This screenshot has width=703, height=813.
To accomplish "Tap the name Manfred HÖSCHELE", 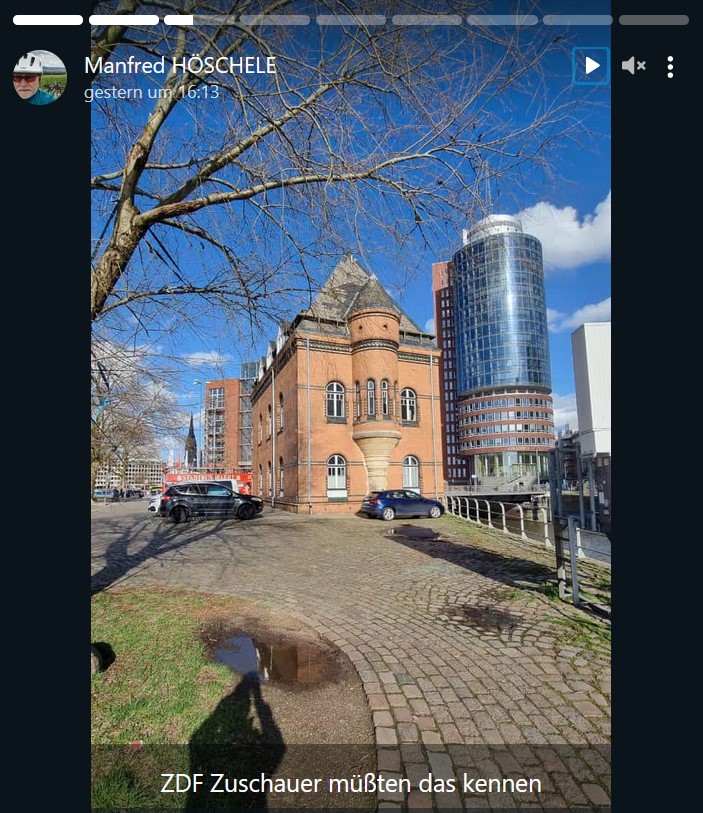I will coord(180,66).
